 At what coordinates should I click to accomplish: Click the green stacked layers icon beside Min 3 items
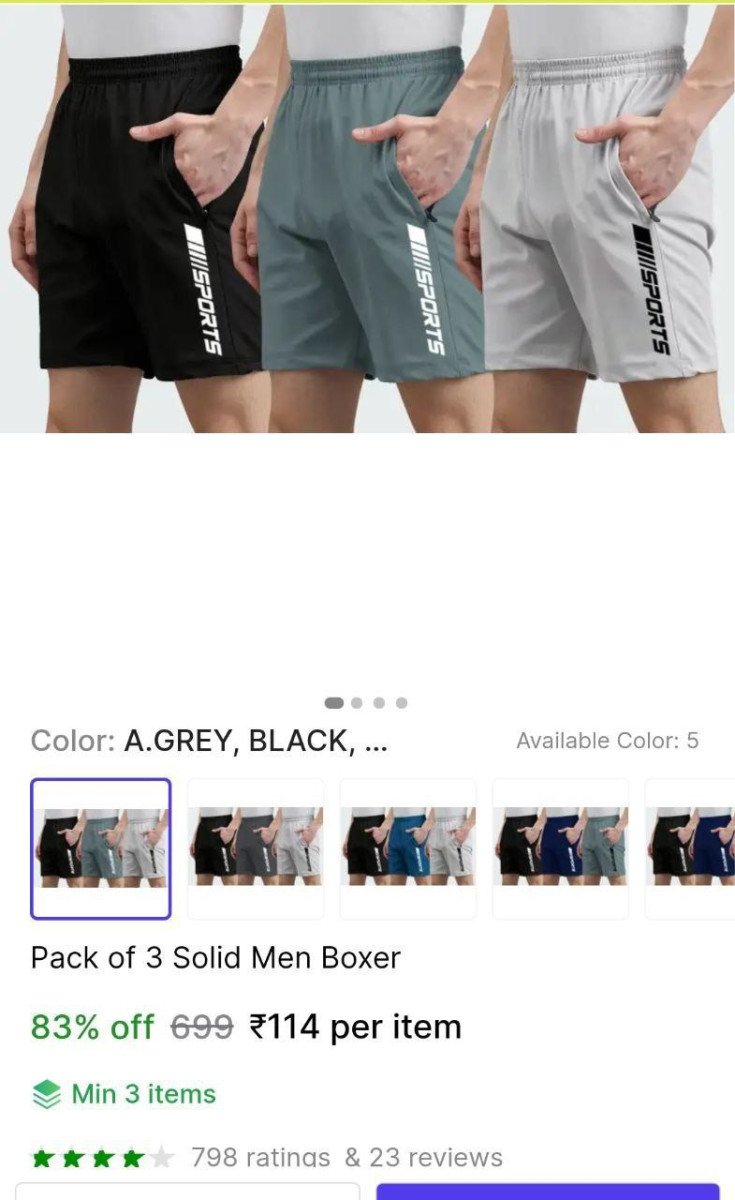[x=44, y=1096]
